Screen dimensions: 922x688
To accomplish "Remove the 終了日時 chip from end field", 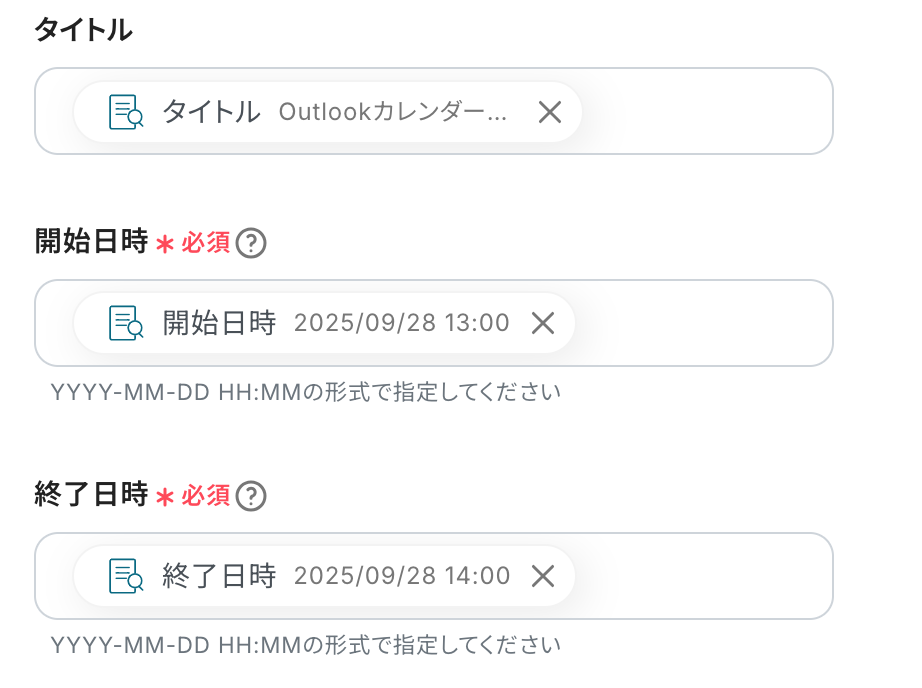I will [x=542, y=576].
